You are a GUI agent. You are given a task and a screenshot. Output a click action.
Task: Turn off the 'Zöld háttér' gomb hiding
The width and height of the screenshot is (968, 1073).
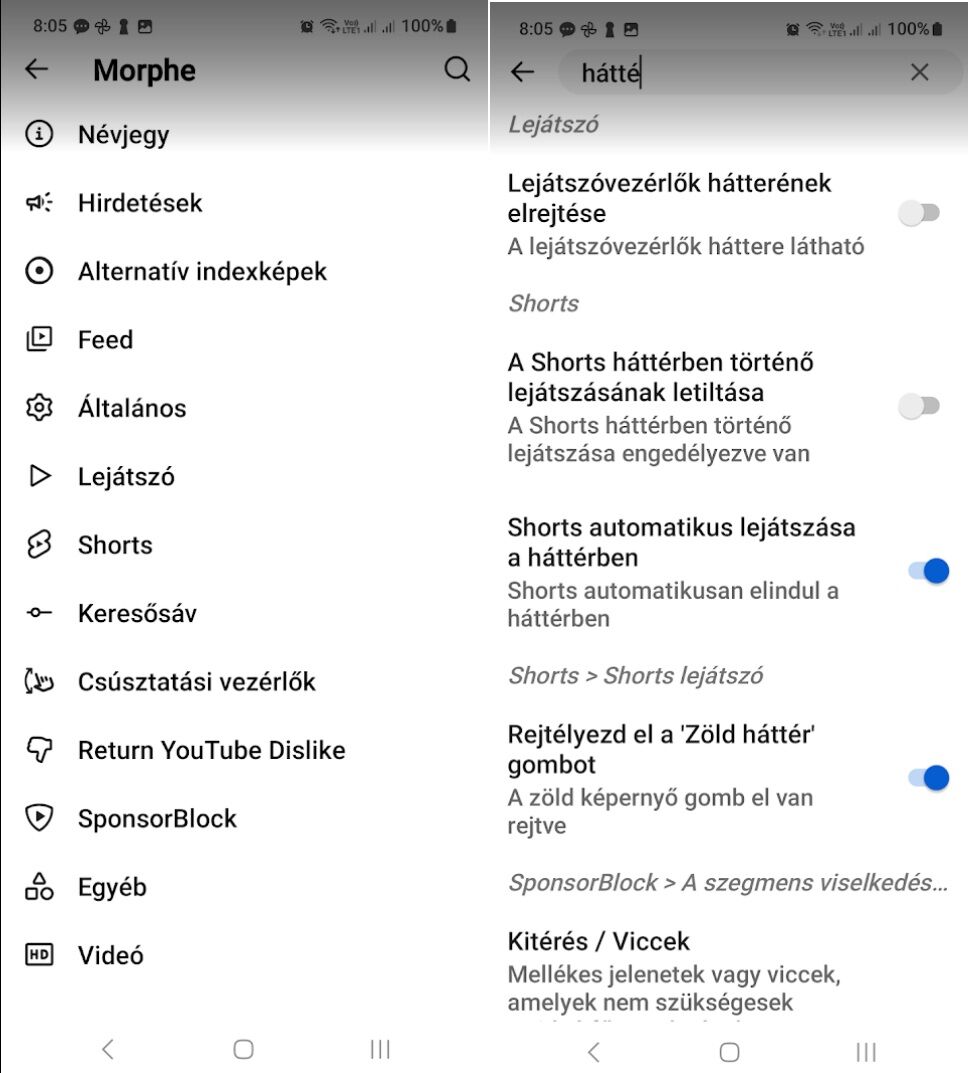click(927, 778)
